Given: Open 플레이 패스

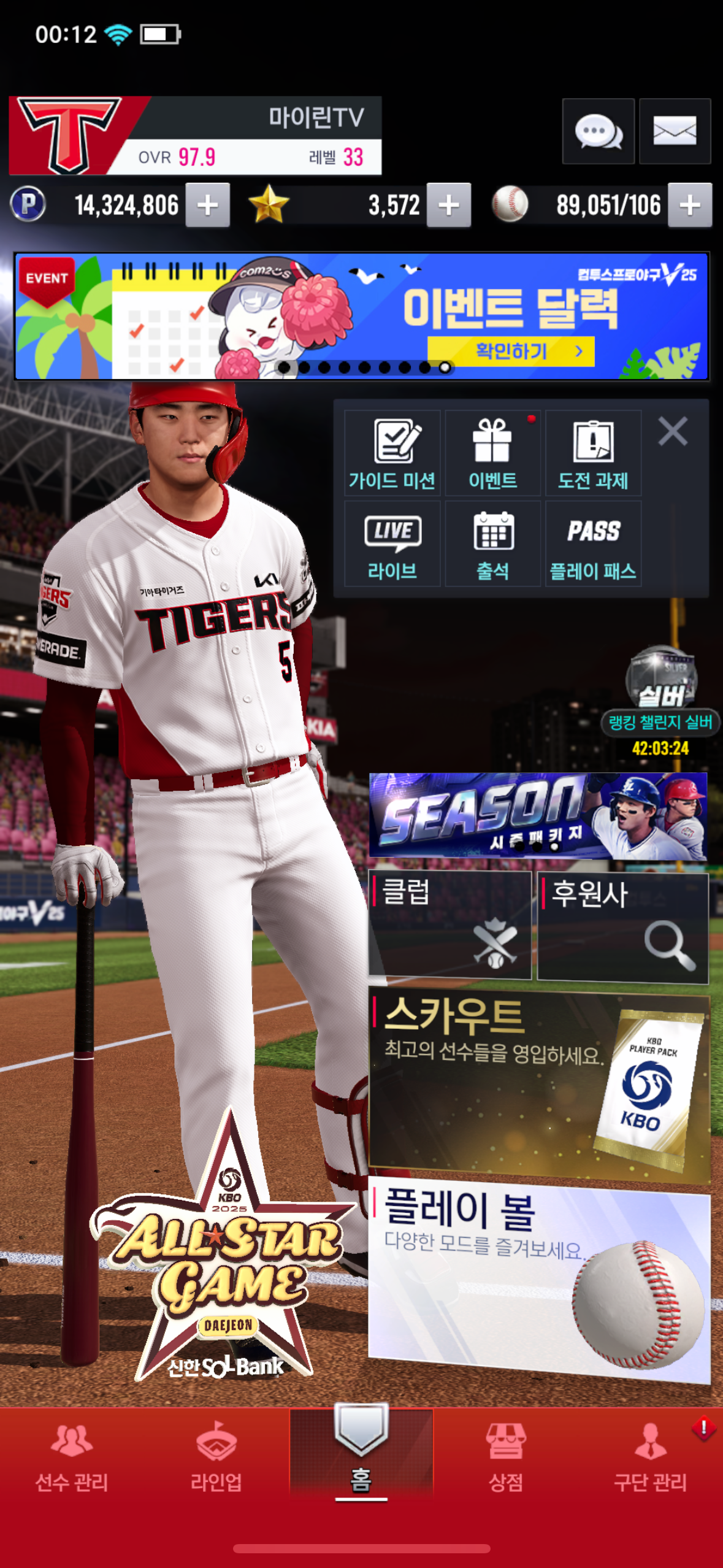Looking at the screenshot, I should pyautogui.click(x=593, y=544).
